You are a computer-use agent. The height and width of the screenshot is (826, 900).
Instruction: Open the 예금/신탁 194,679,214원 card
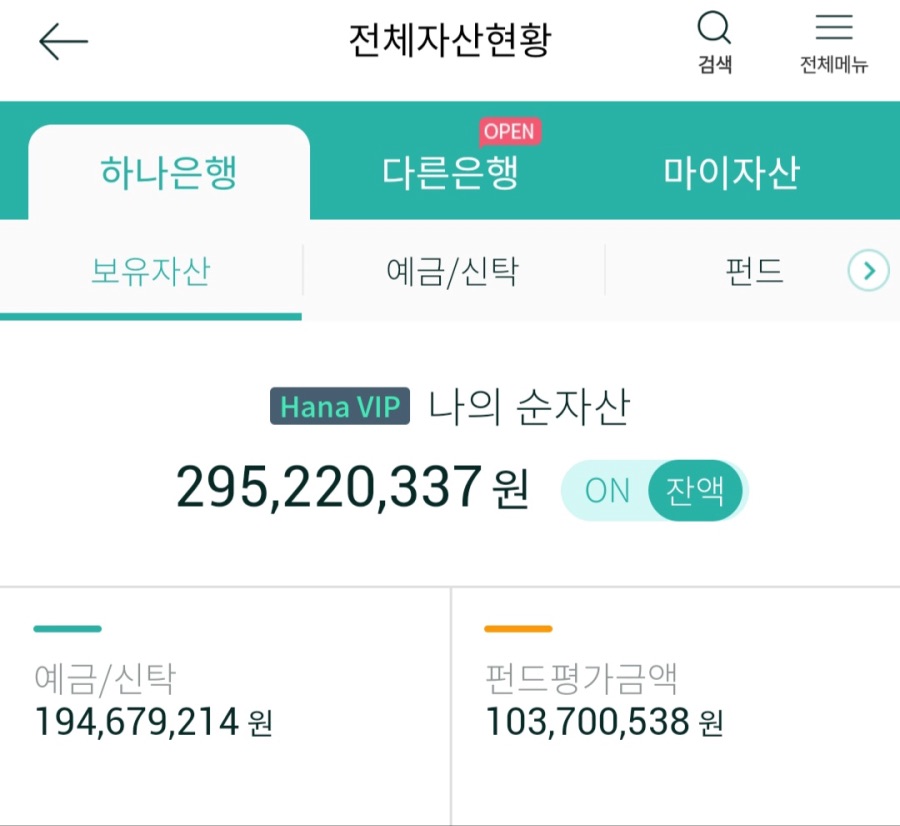225,706
